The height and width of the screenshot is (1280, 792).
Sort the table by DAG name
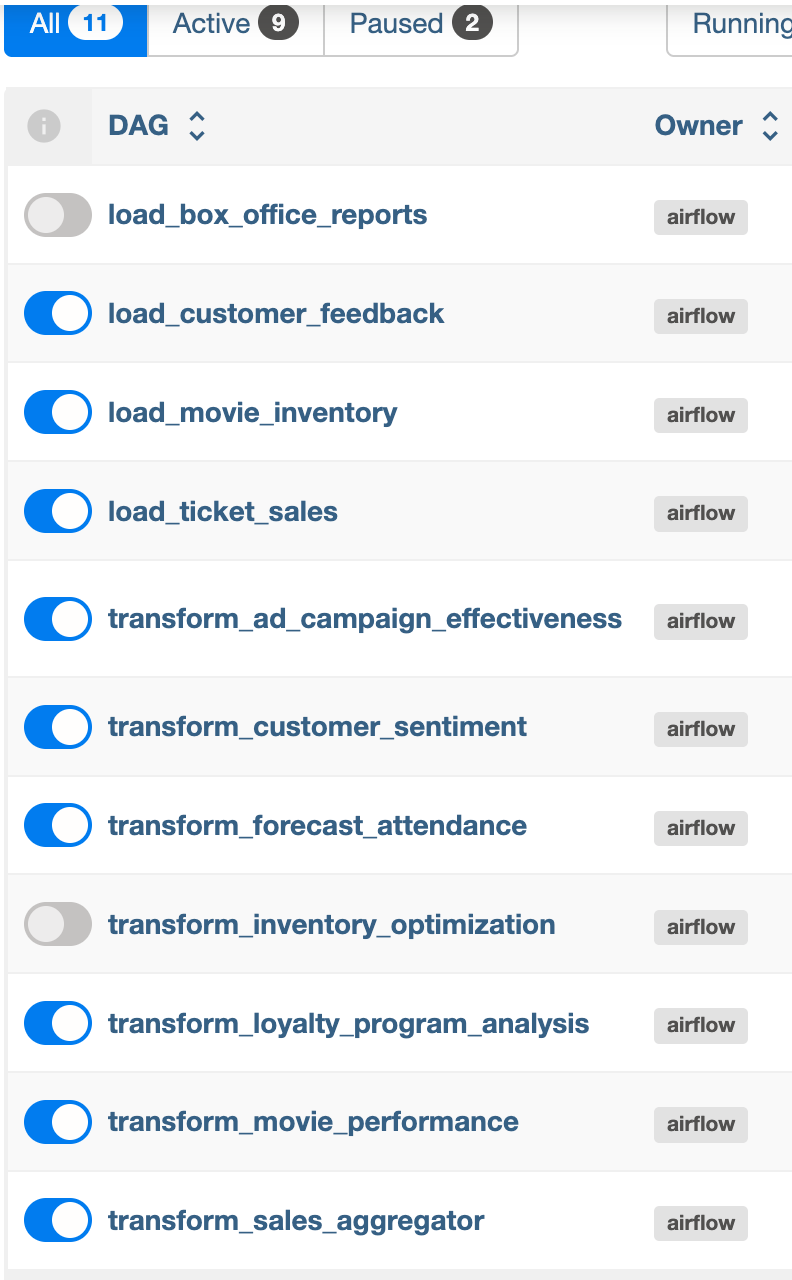[x=157, y=126]
